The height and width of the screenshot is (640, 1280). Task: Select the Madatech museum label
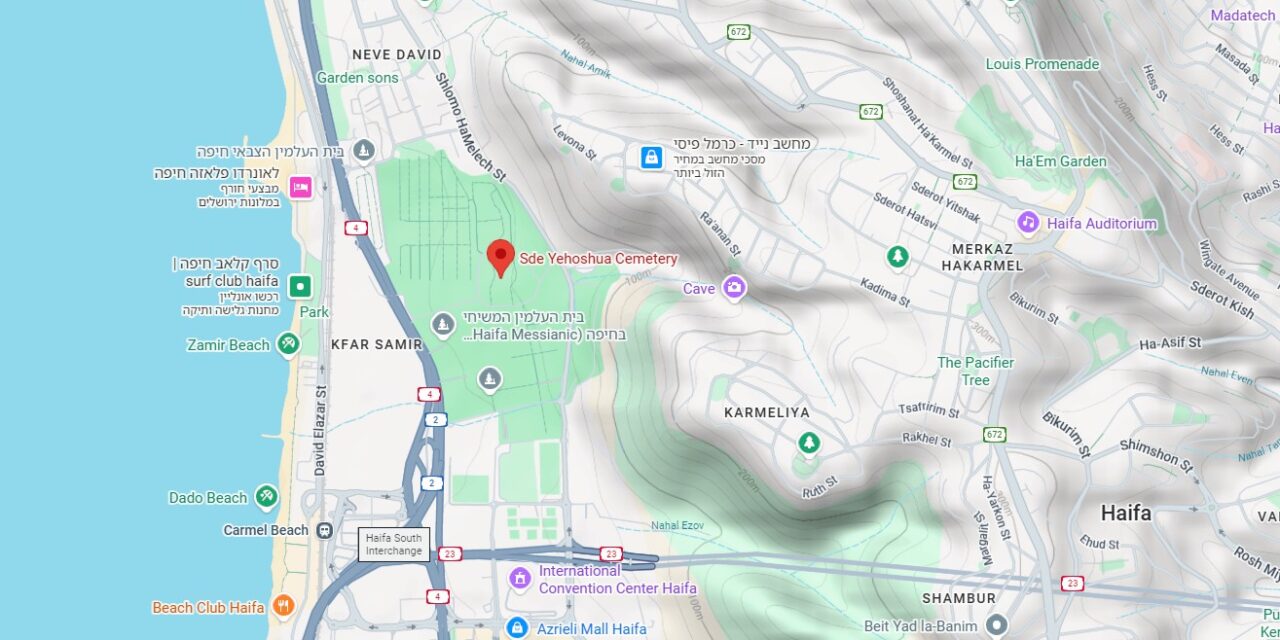(1243, 15)
